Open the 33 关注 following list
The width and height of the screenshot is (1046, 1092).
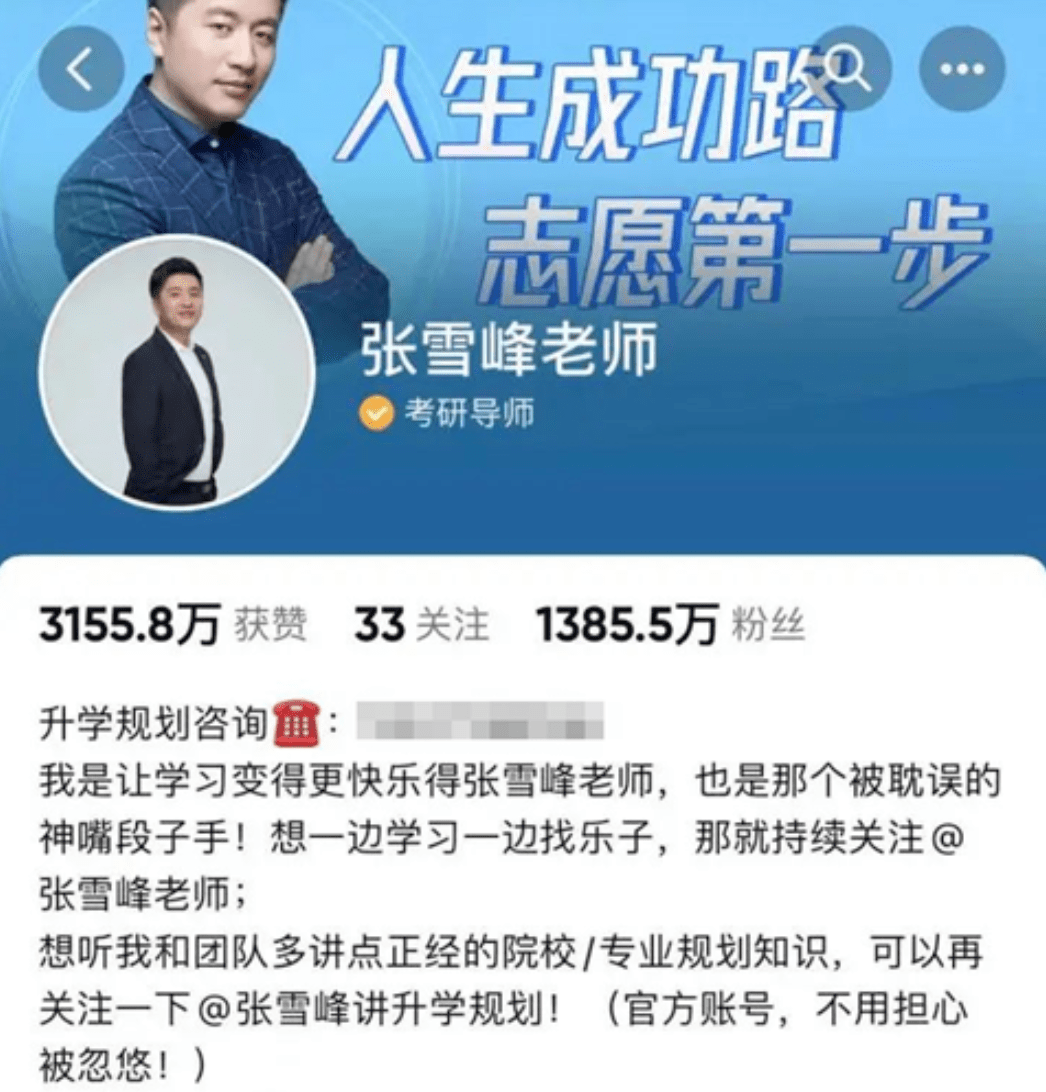[x=421, y=626]
